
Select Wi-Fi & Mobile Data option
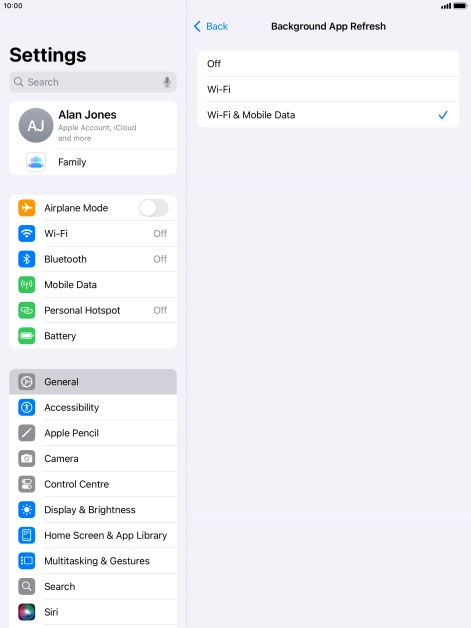click(328, 115)
